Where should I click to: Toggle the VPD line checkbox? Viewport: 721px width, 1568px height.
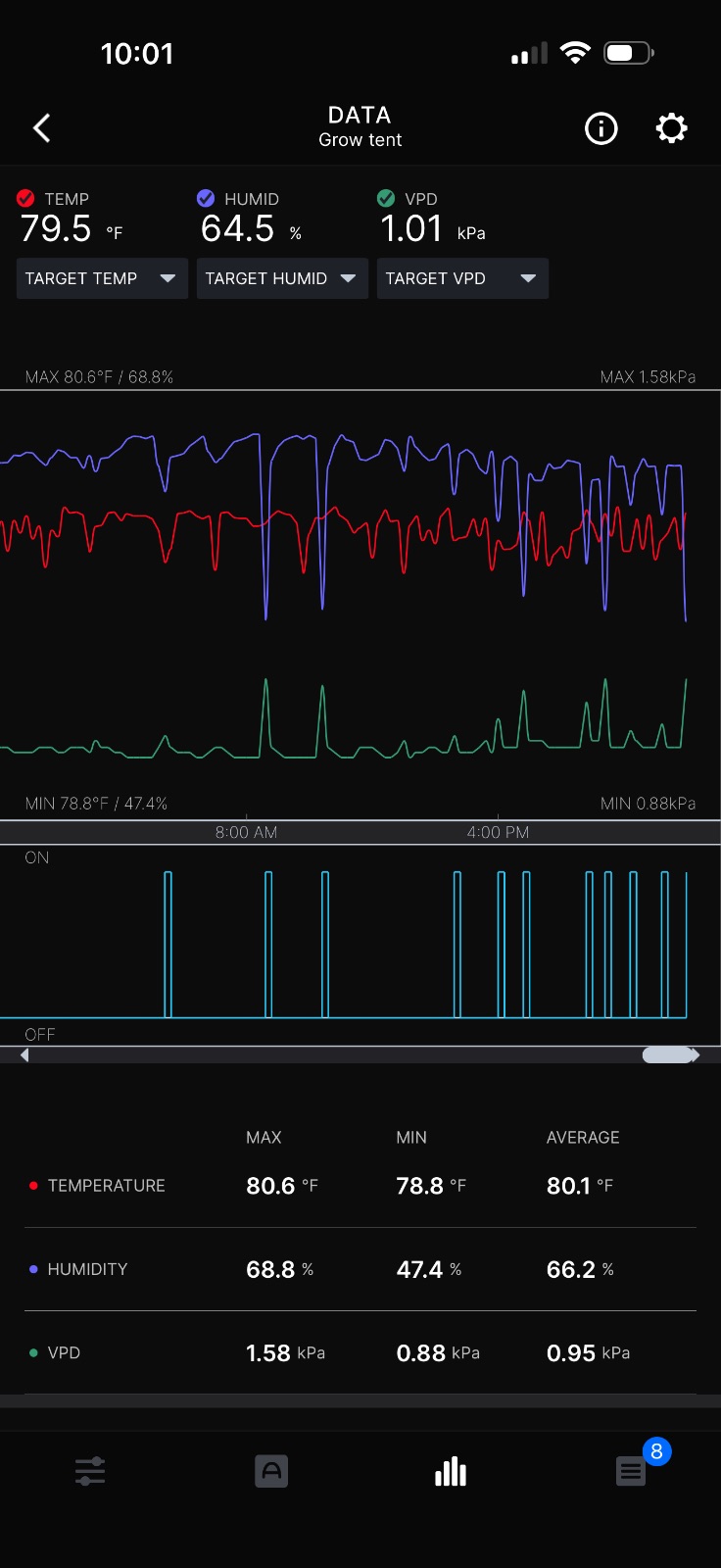386,198
